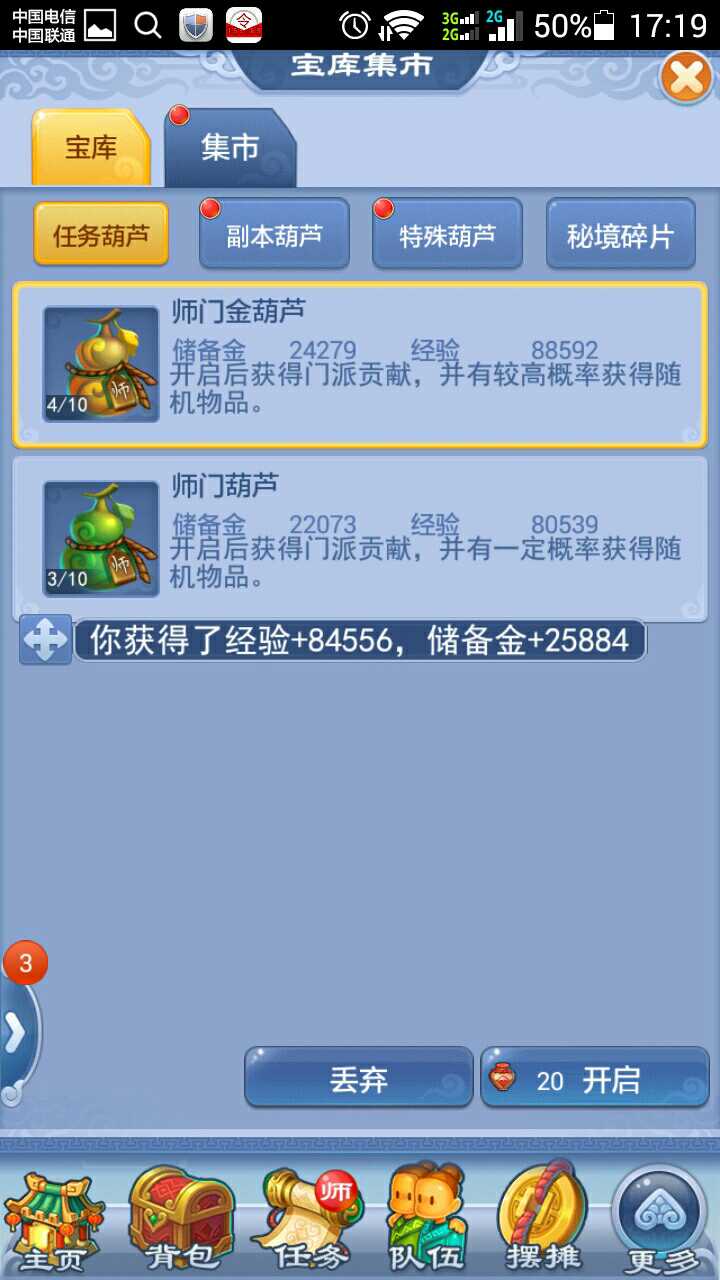Image resolution: width=720 pixels, height=1280 pixels.
Task: Expand the side panel arrow
Action: pos(17,1035)
